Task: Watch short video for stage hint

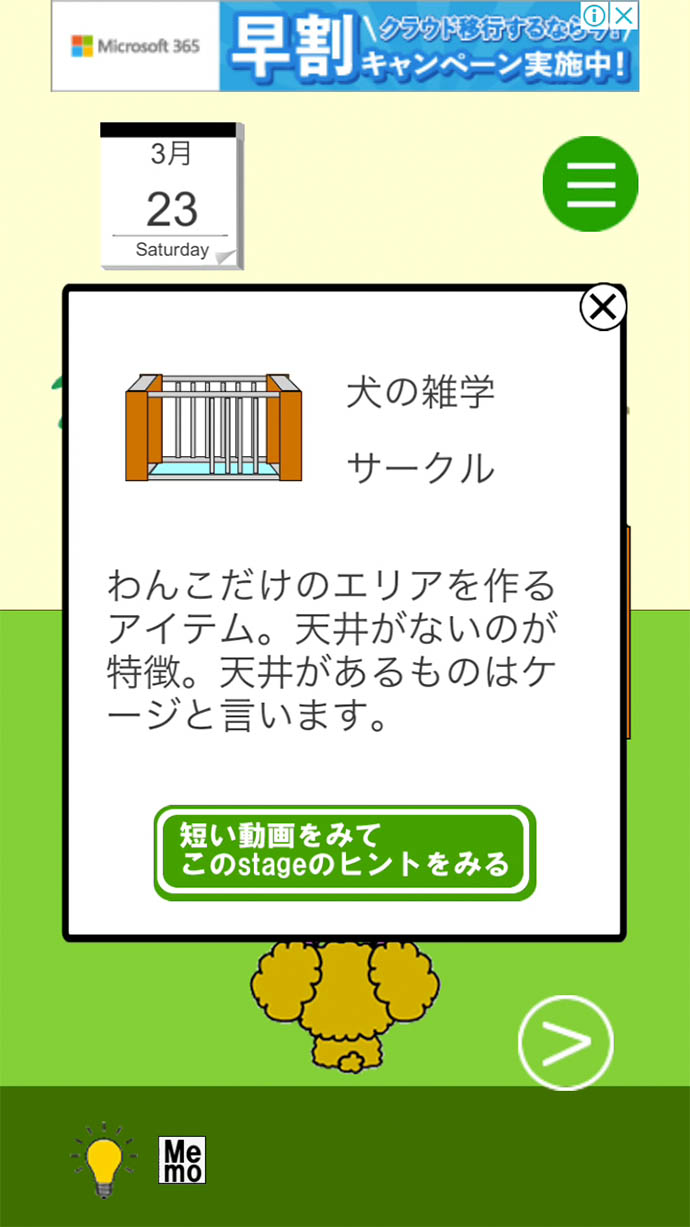Action: 344,851
